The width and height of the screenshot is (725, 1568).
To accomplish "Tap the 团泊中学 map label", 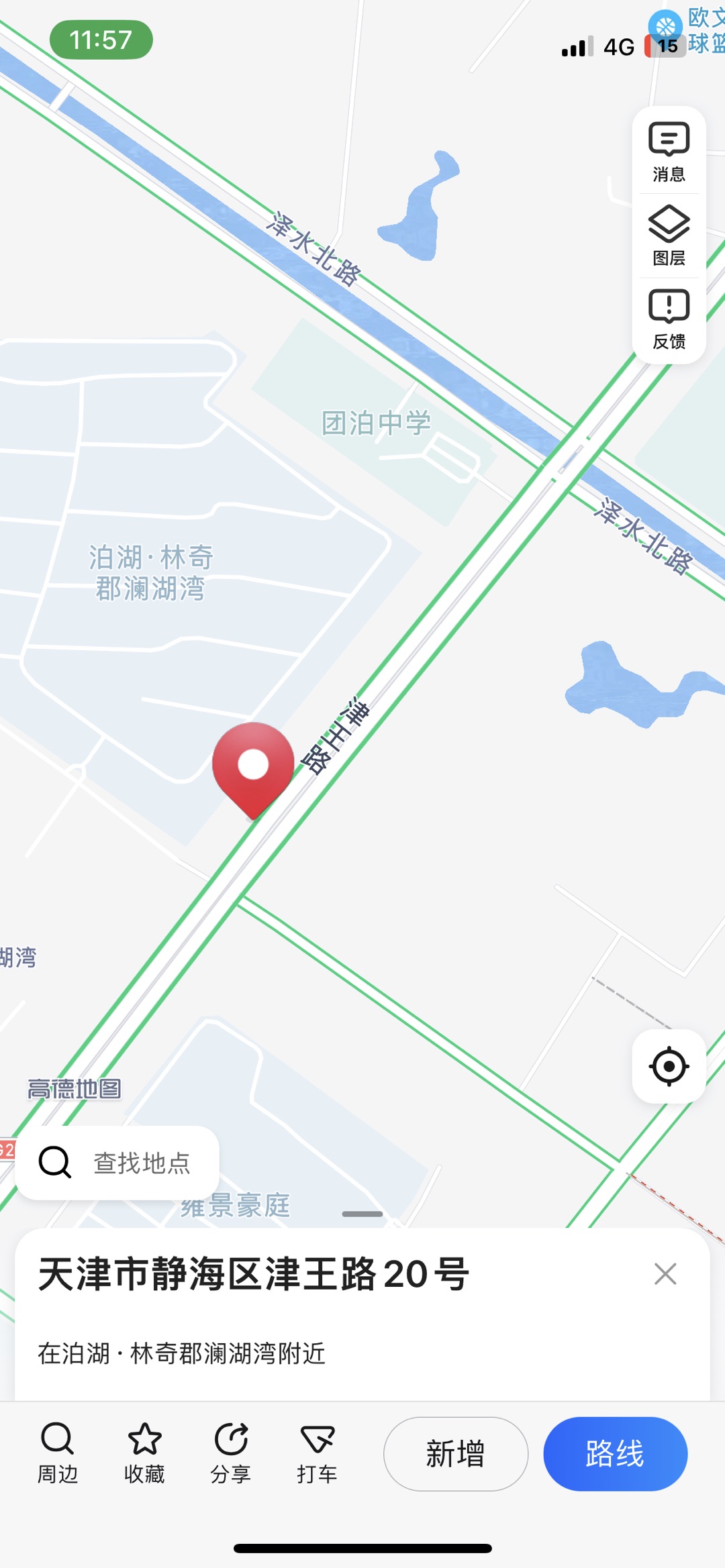I will (375, 423).
